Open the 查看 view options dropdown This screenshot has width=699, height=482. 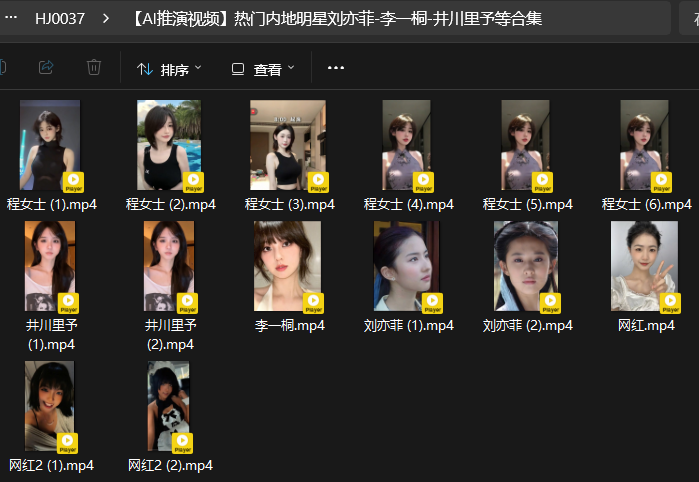[x=263, y=69]
